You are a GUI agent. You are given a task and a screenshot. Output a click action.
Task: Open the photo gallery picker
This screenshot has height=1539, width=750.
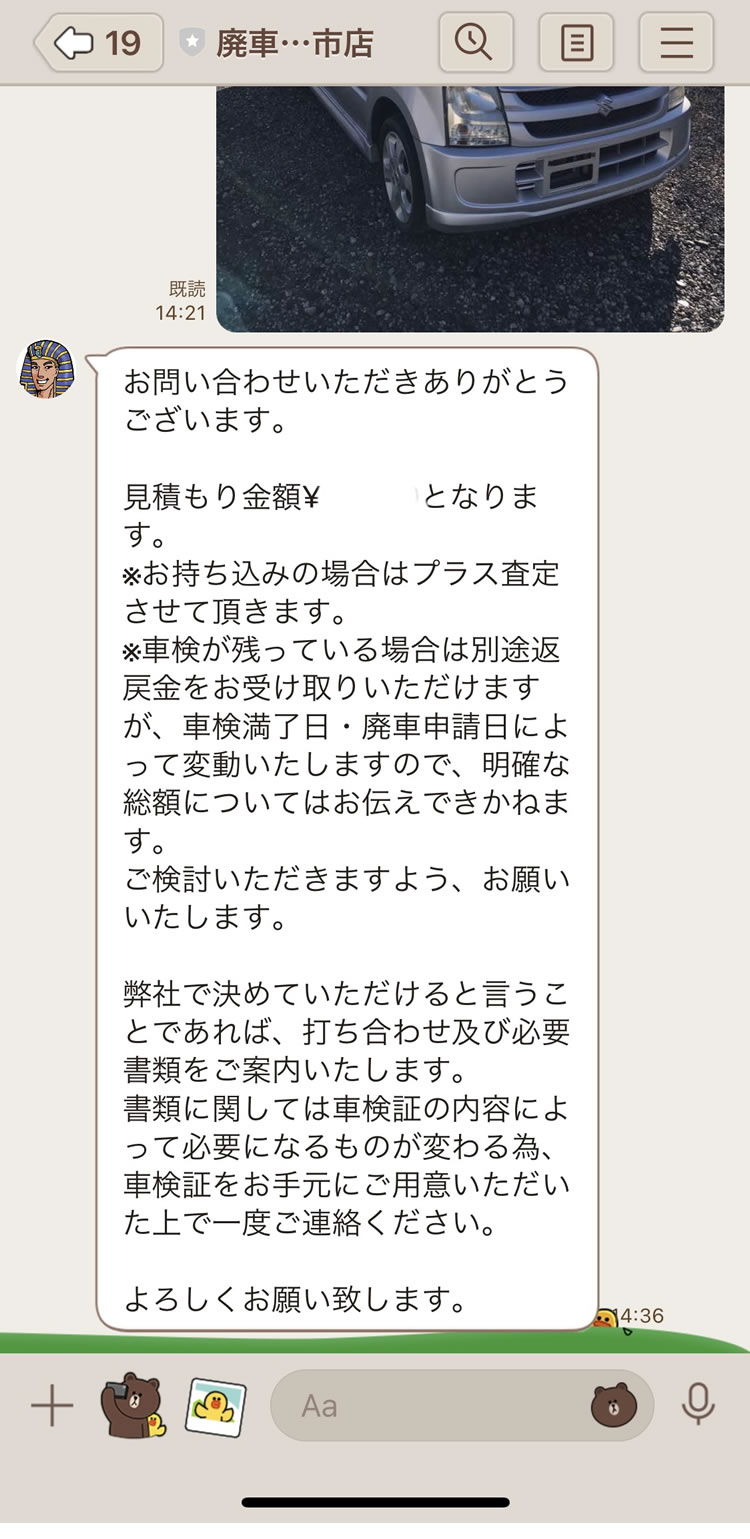tap(215, 1407)
